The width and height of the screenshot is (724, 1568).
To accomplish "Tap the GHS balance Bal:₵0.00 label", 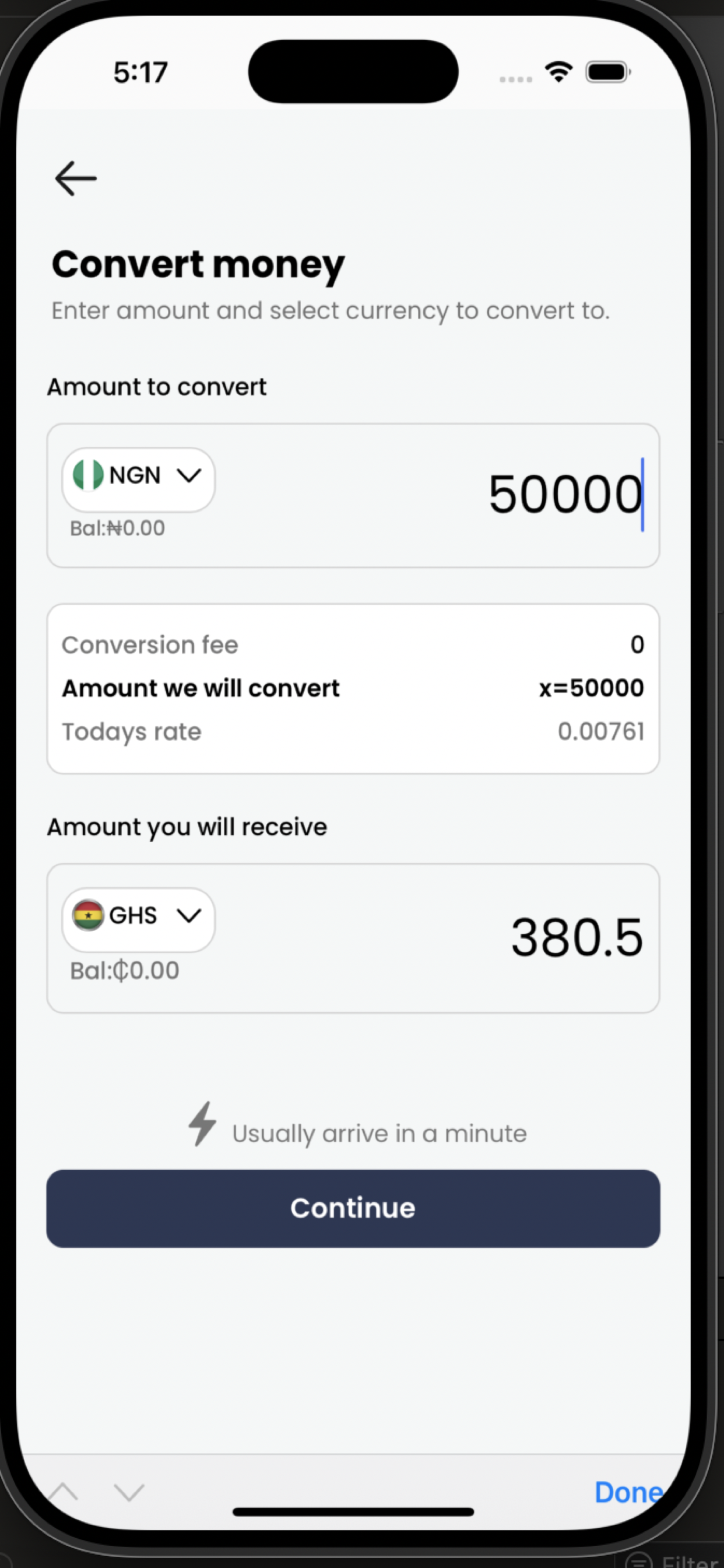I will click(125, 970).
